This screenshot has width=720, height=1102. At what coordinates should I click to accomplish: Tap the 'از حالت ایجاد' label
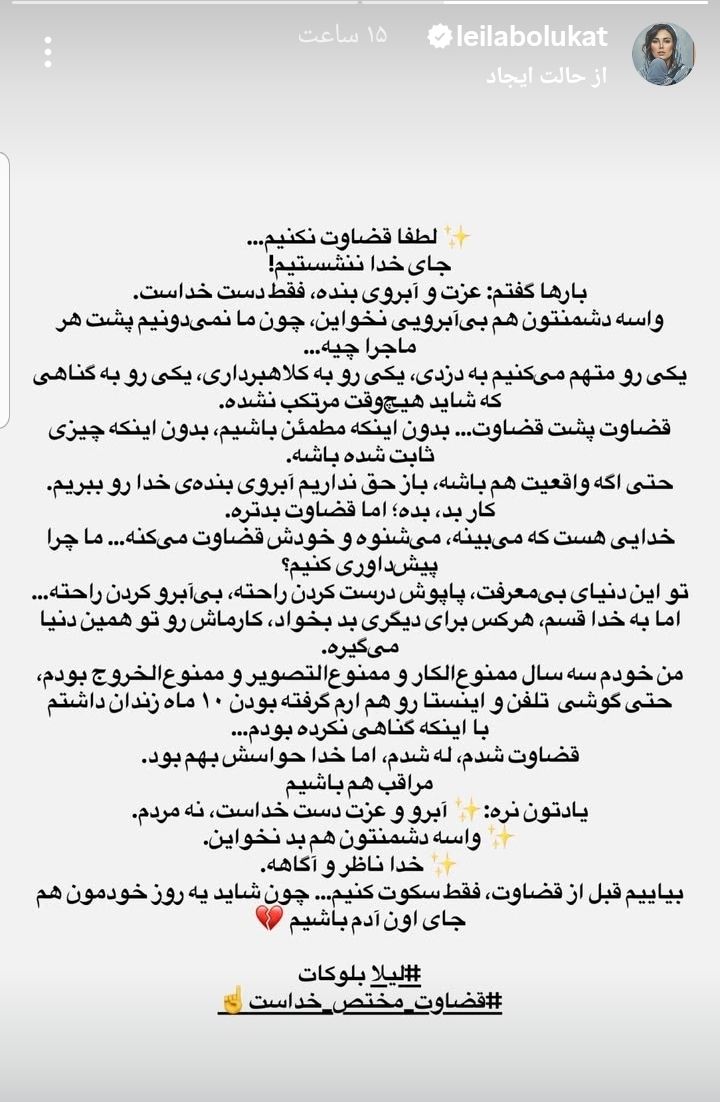(x=545, y=75)
